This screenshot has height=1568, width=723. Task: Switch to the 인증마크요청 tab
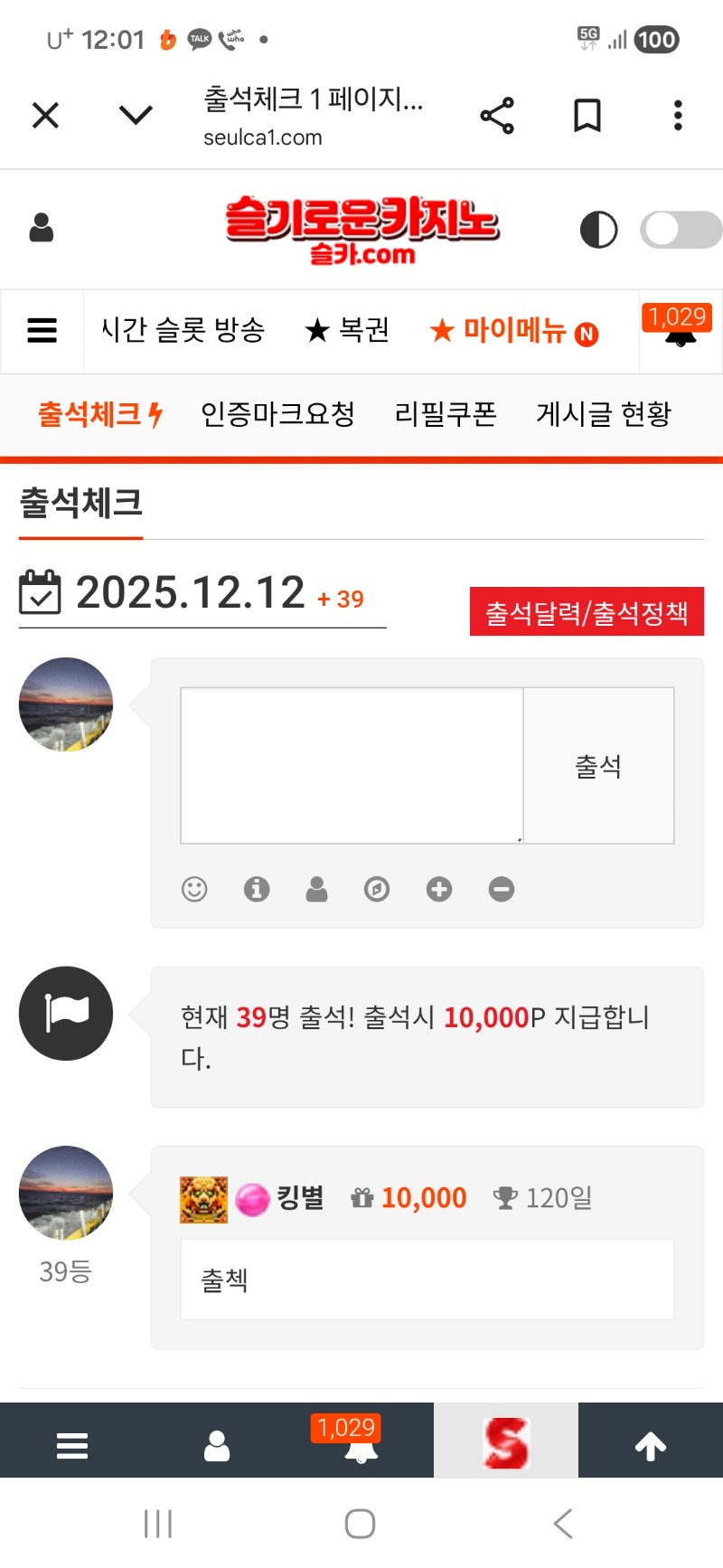pos(278,414)
